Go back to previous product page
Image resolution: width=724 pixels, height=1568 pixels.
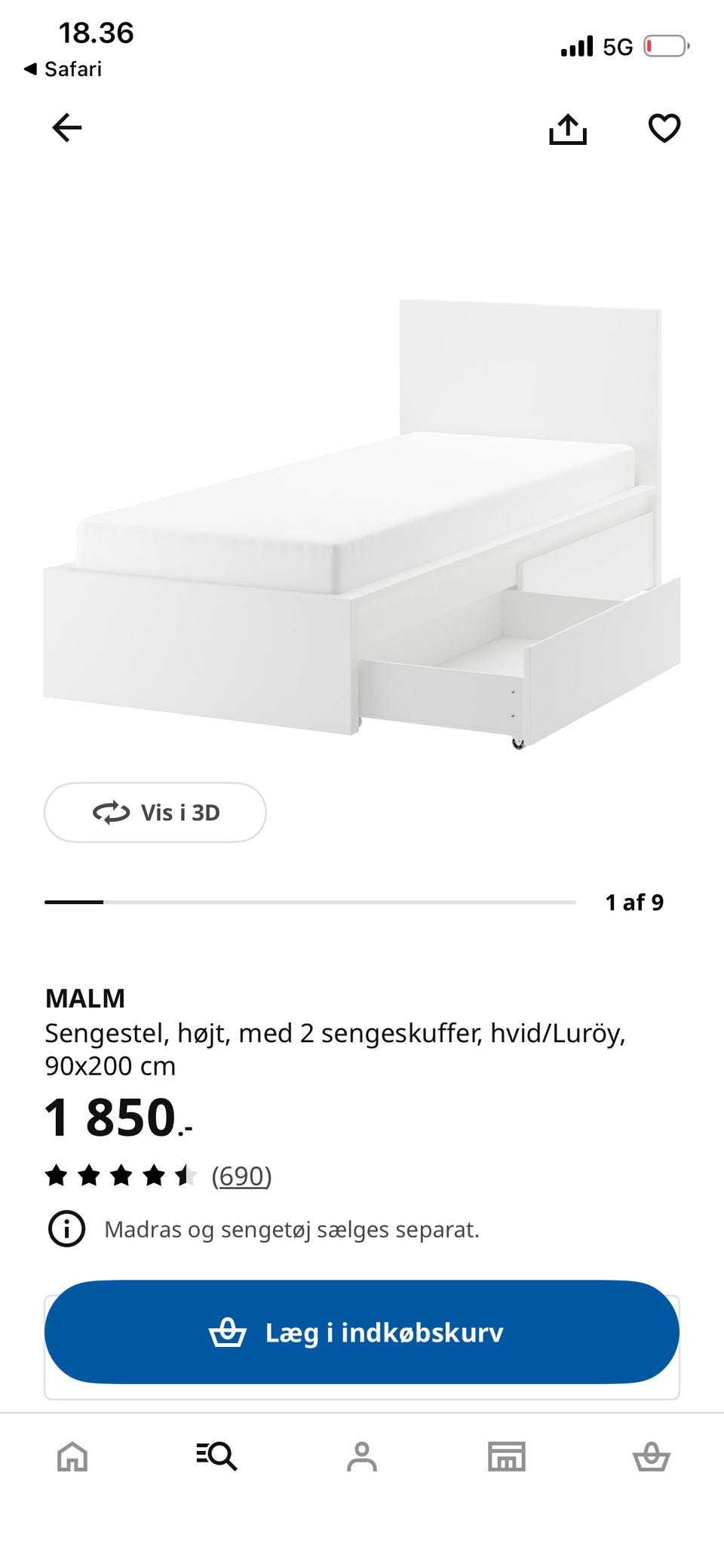(64, 129)
